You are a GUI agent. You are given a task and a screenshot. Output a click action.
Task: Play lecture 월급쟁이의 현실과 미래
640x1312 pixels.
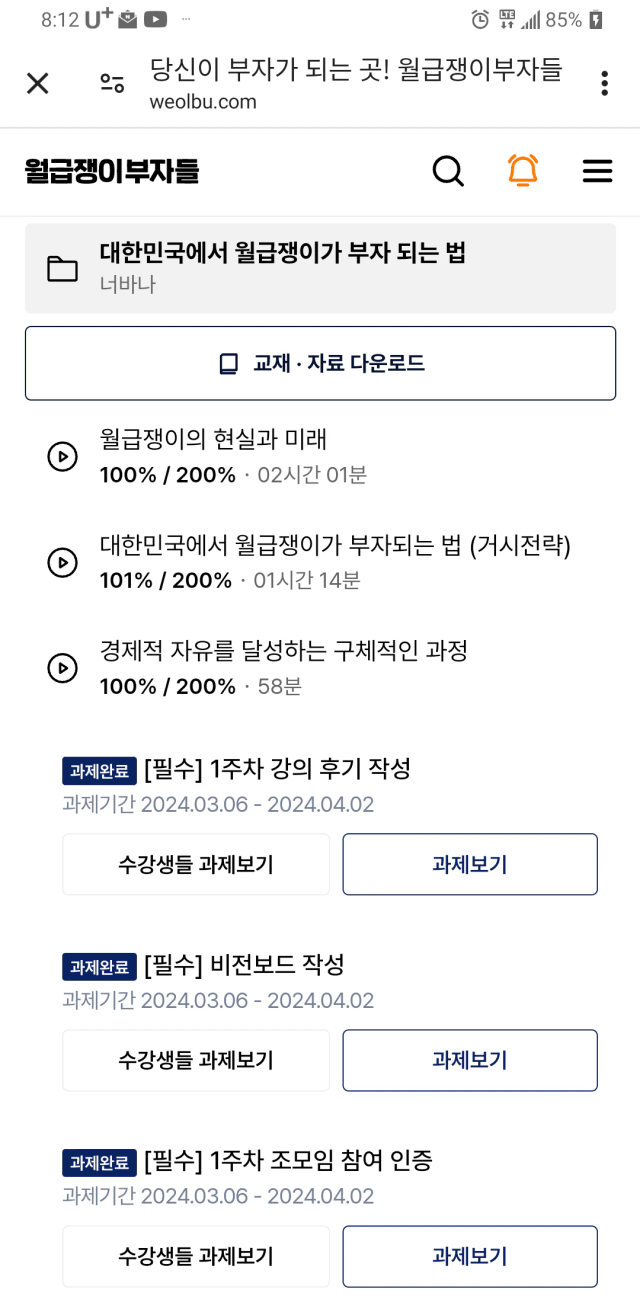coord(62,457)
